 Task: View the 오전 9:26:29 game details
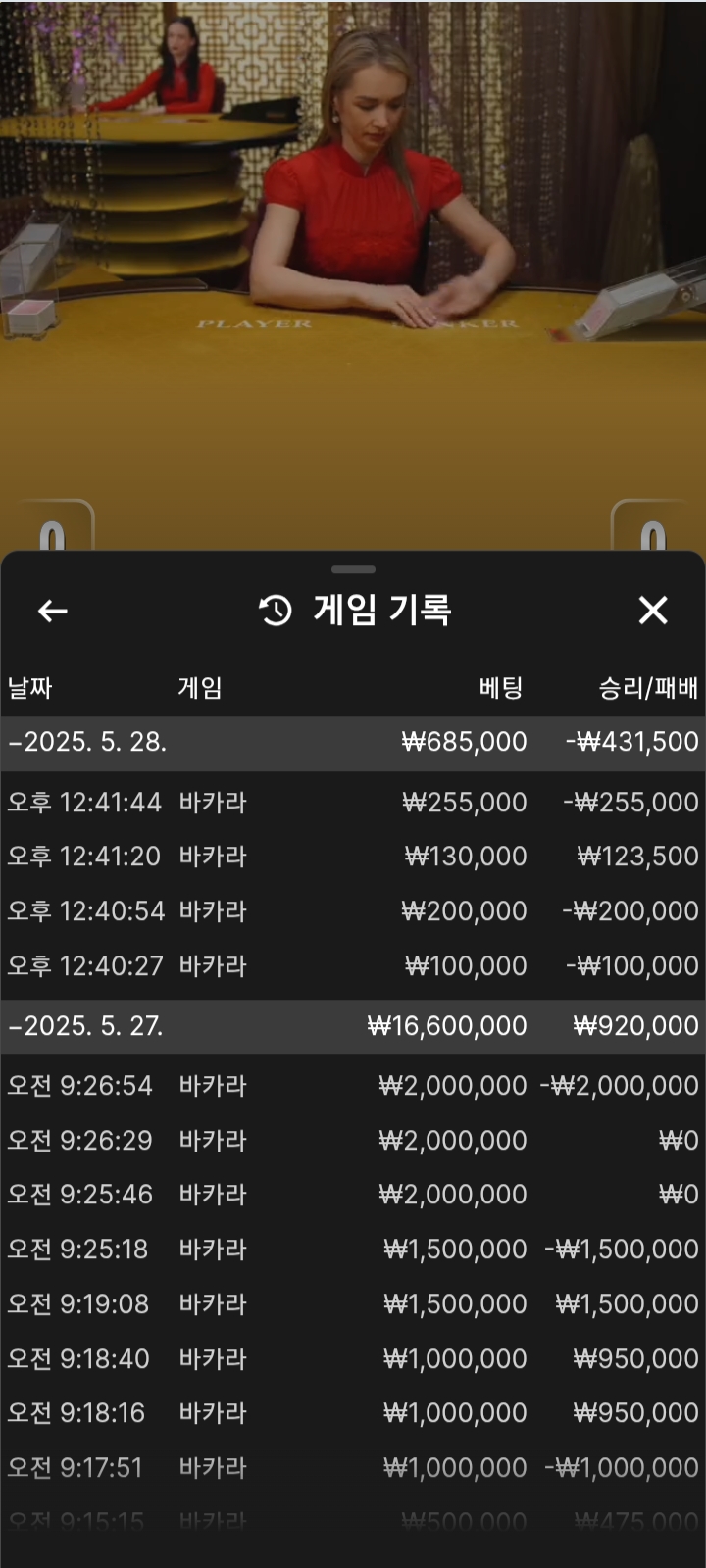pos(353,1141)
